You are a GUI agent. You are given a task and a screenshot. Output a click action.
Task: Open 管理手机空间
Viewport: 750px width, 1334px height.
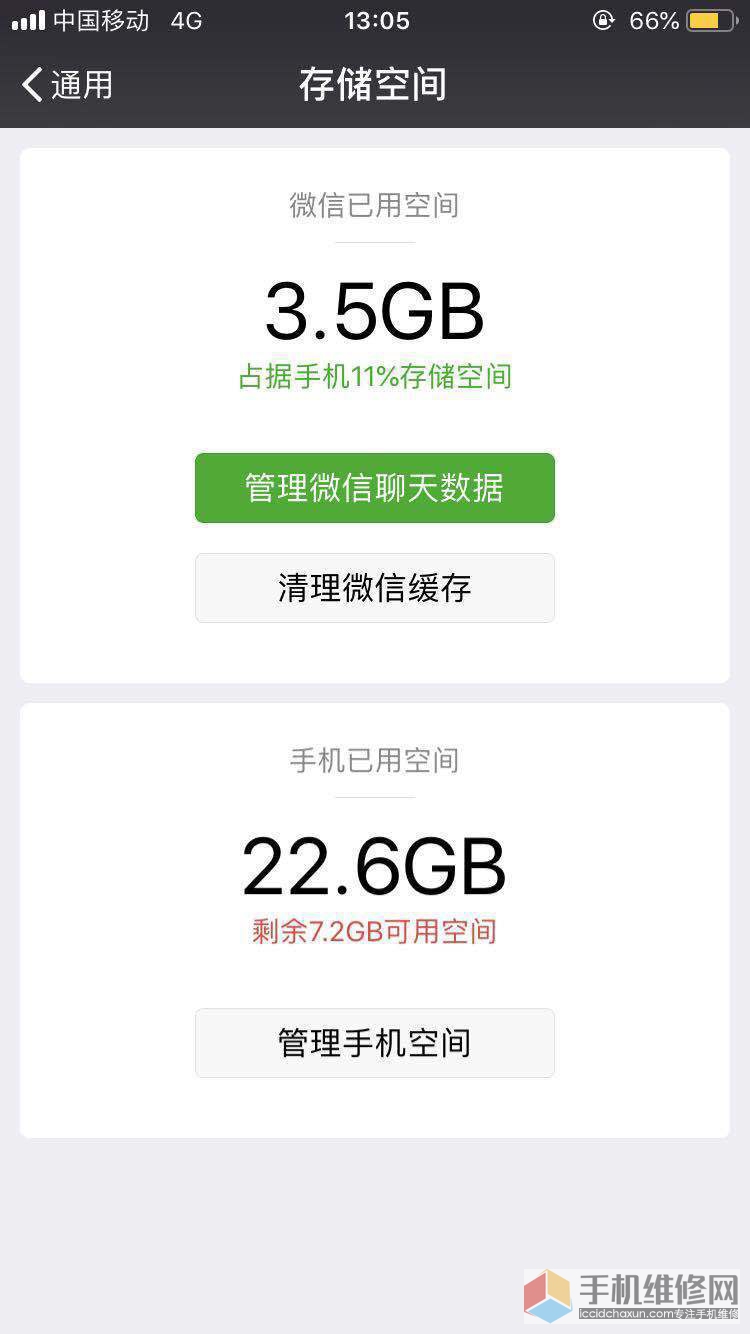click(x=375, y=1043)
